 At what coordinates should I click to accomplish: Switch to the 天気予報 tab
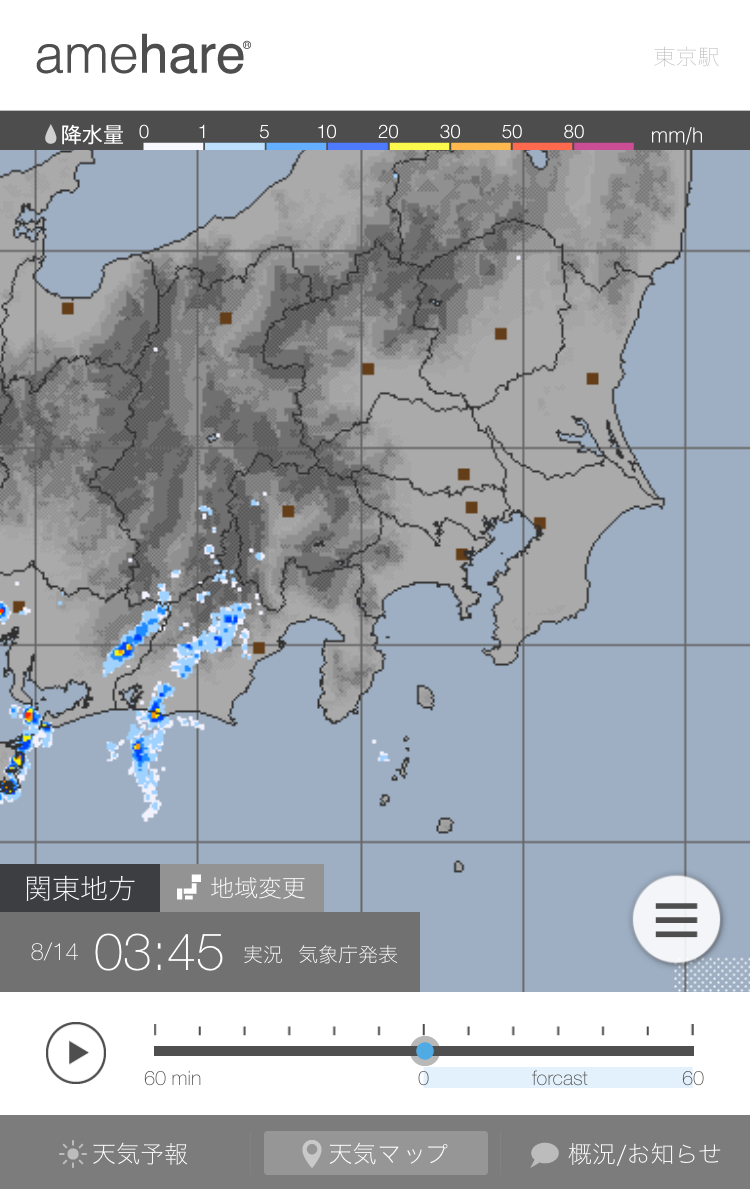tap(124, 1154)
